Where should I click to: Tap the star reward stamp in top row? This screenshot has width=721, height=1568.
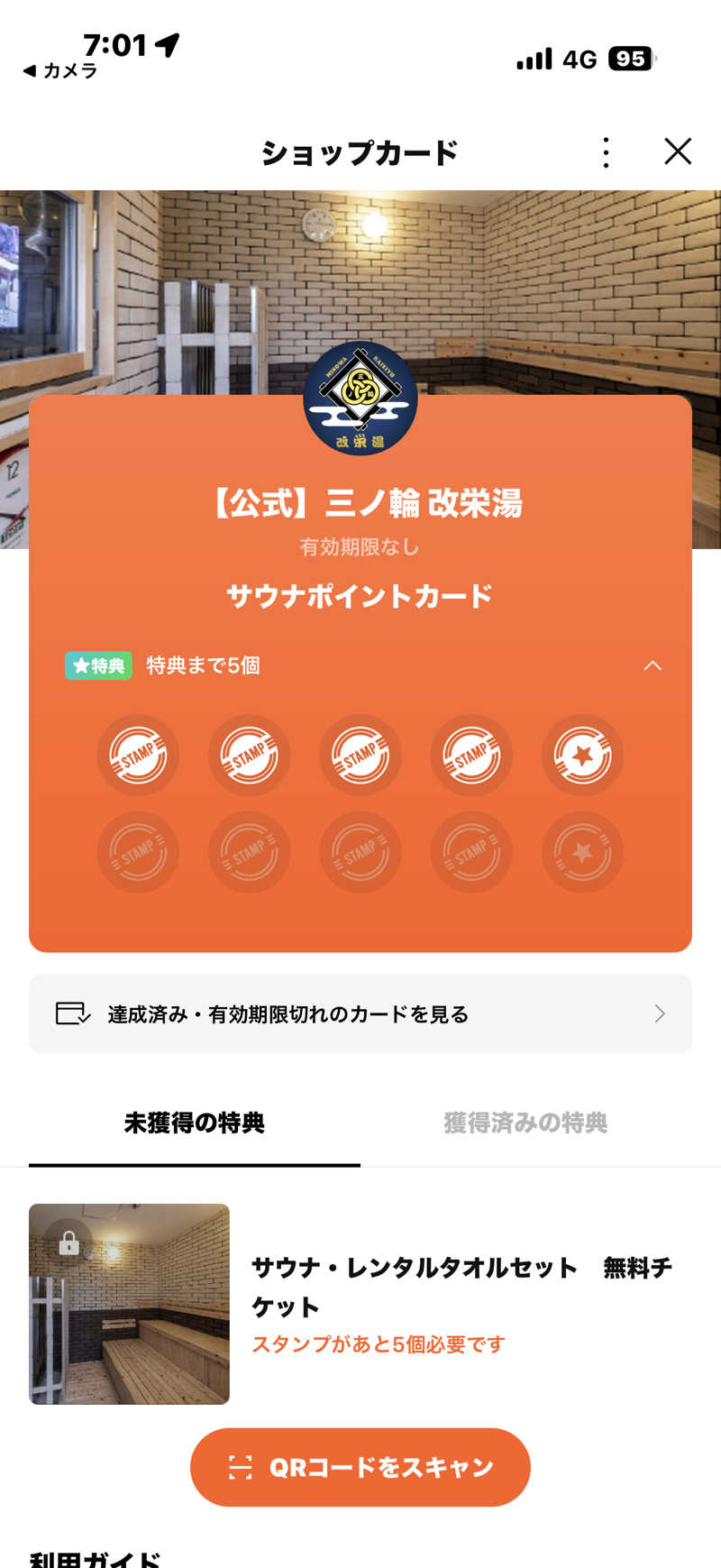[x=582, y=756]
